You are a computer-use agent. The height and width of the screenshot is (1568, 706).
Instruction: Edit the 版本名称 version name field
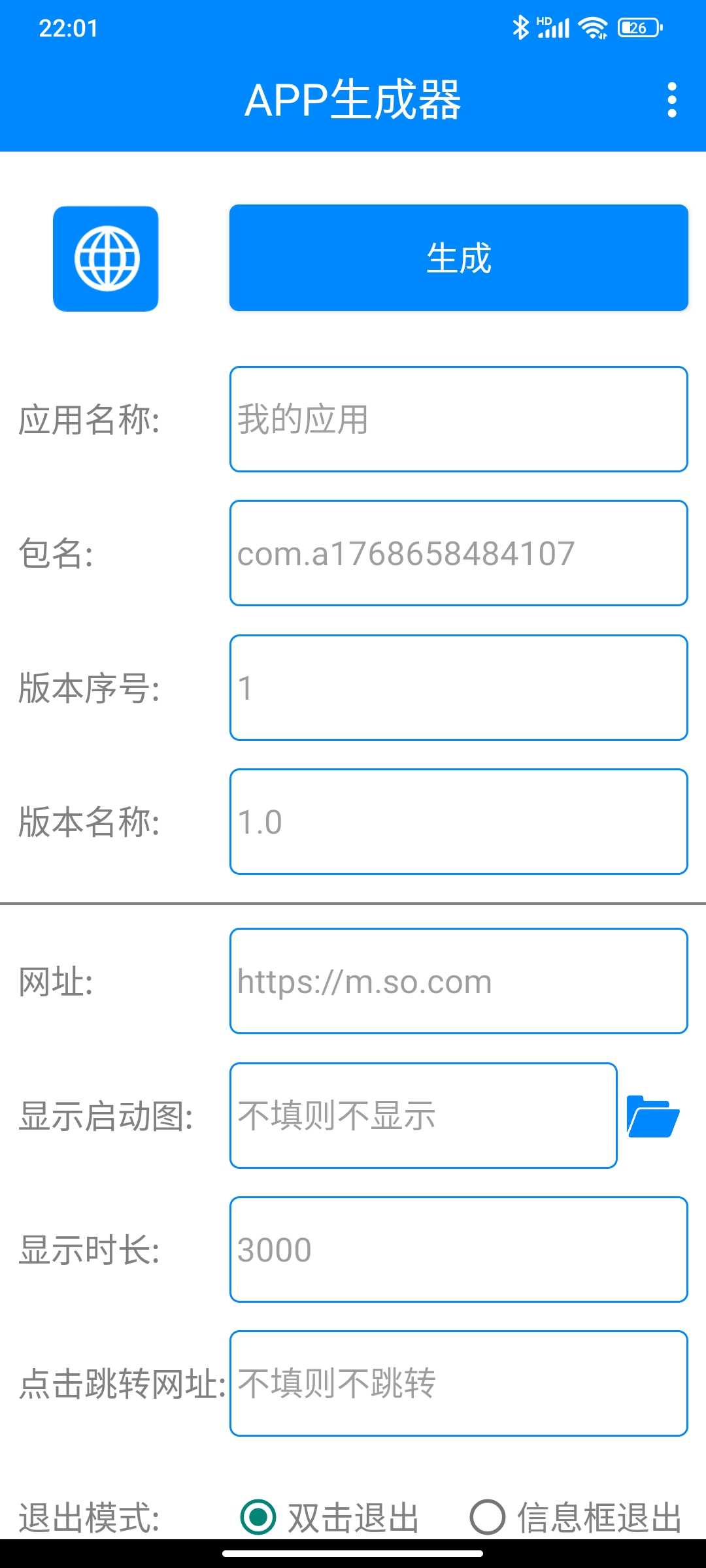[x=458, y=821]
